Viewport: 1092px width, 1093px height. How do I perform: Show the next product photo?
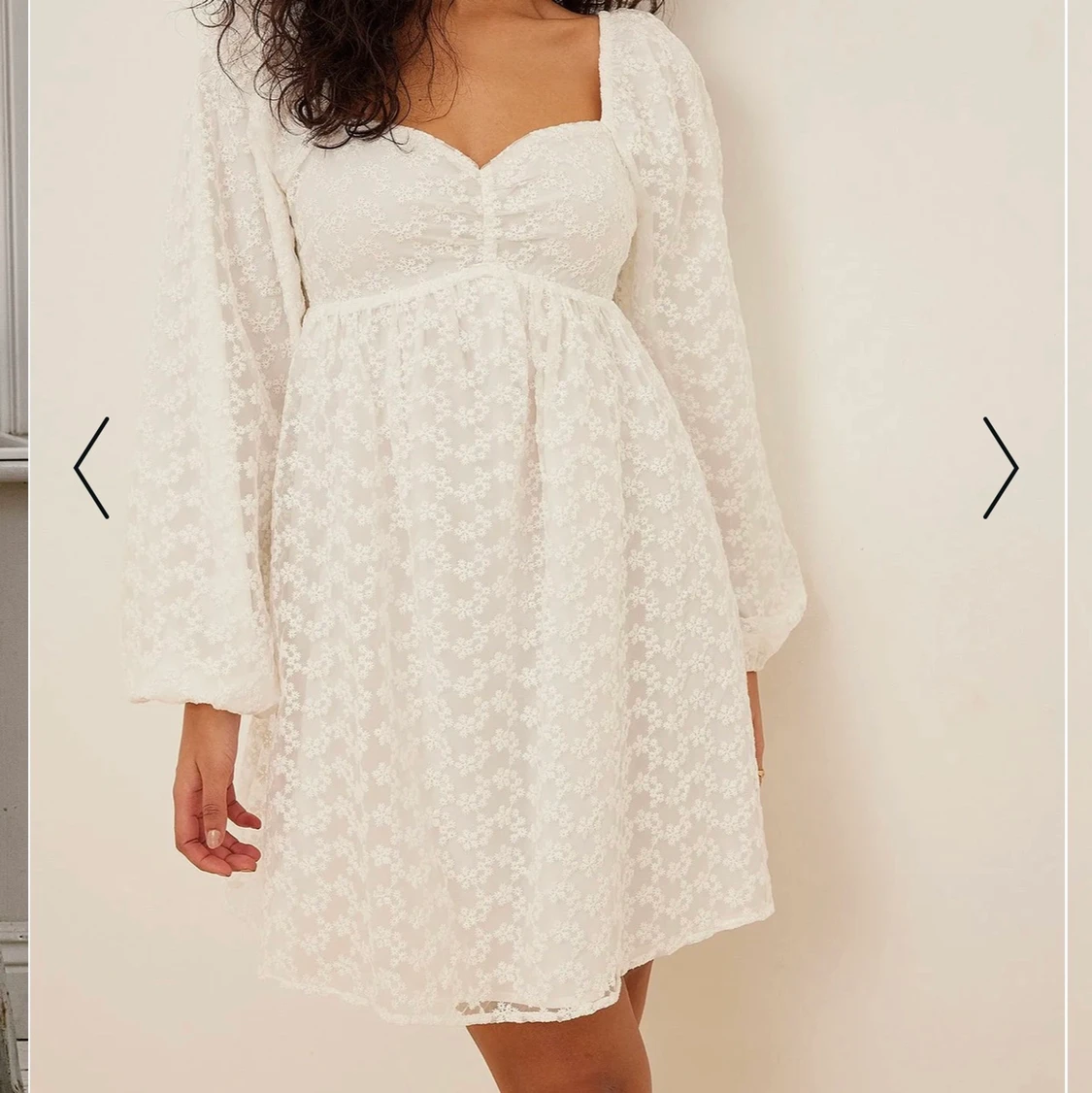pyautogui.click(x=1000, y=468)
